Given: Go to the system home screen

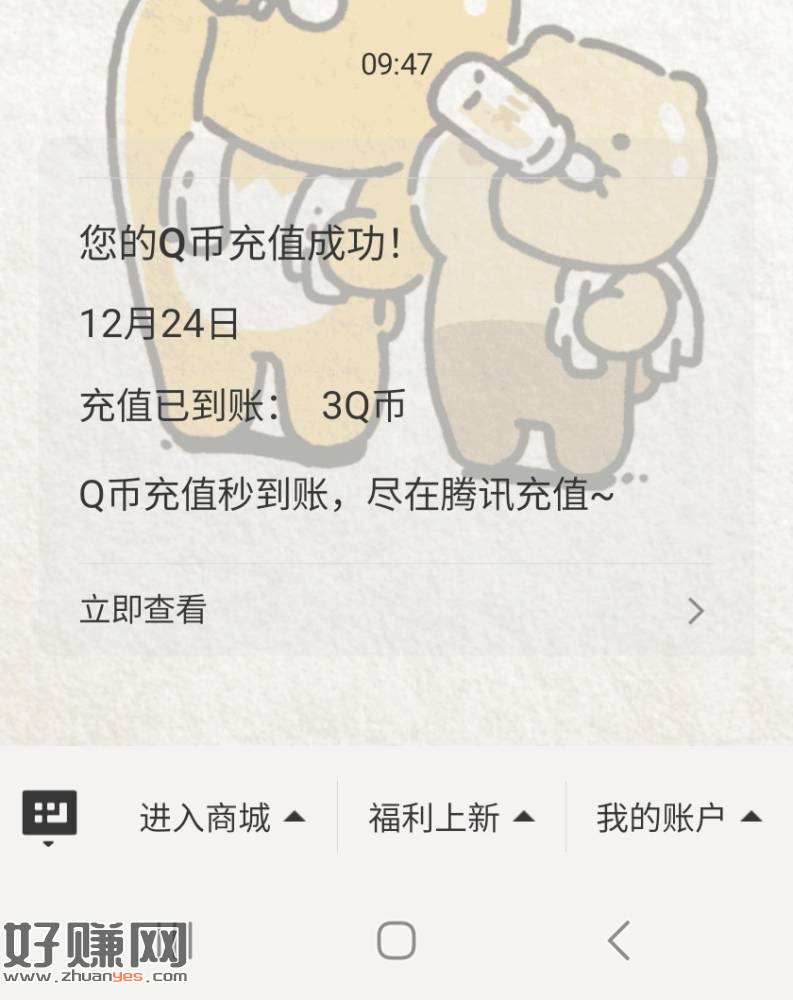Looking at the screenshot, I should [396, 941].
